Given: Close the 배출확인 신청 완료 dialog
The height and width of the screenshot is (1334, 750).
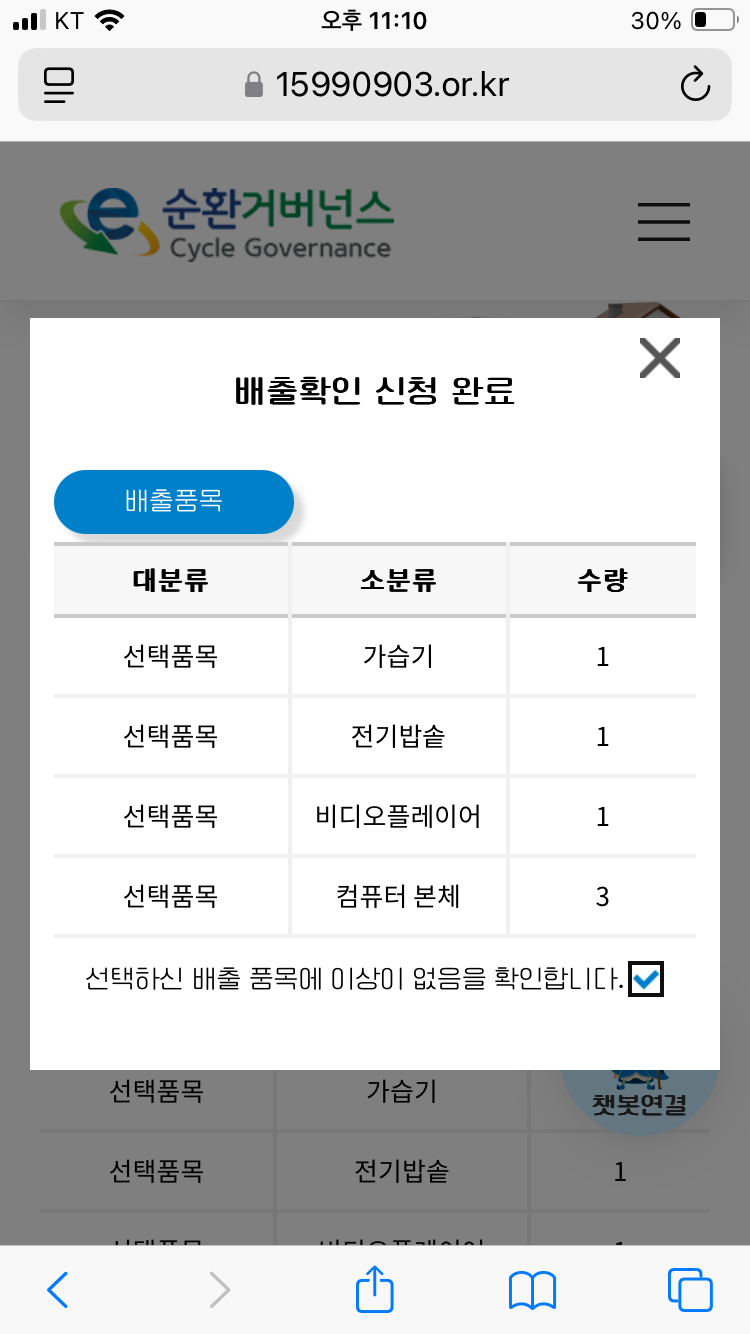Looking at the screenshot, I should click(x=660, y=358).
